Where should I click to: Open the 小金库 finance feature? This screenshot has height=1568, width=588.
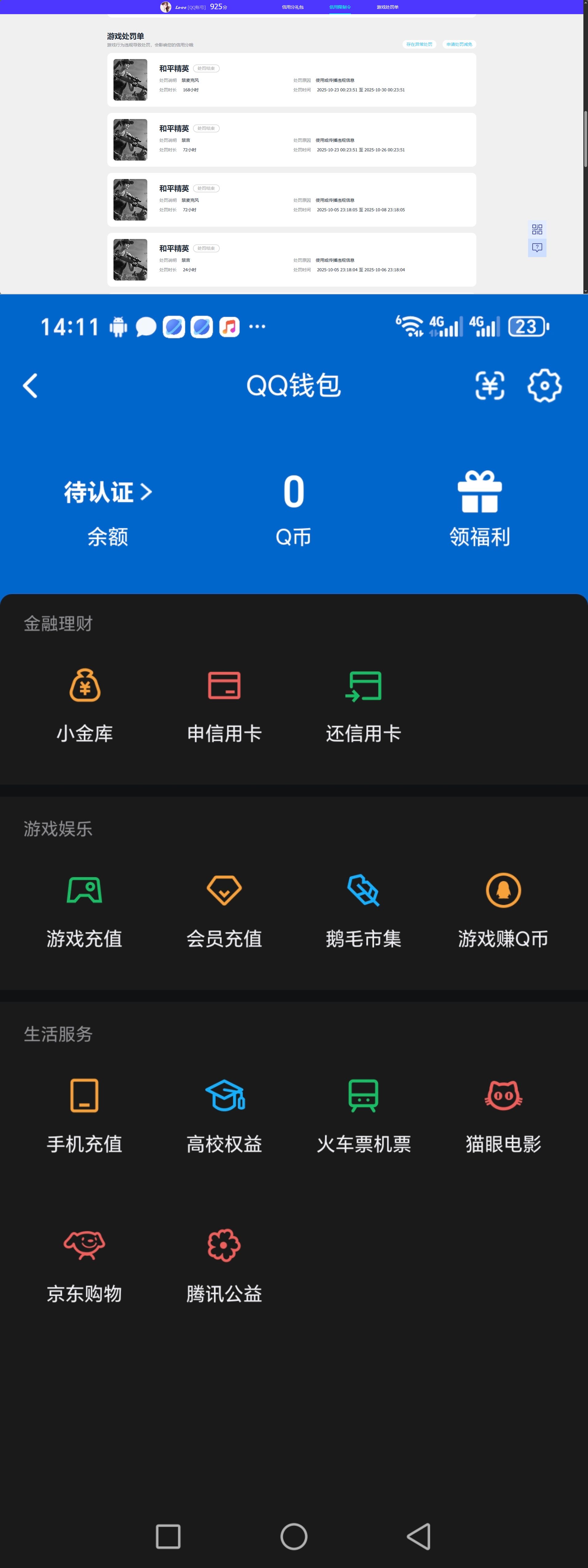click(x=84, y=706)
